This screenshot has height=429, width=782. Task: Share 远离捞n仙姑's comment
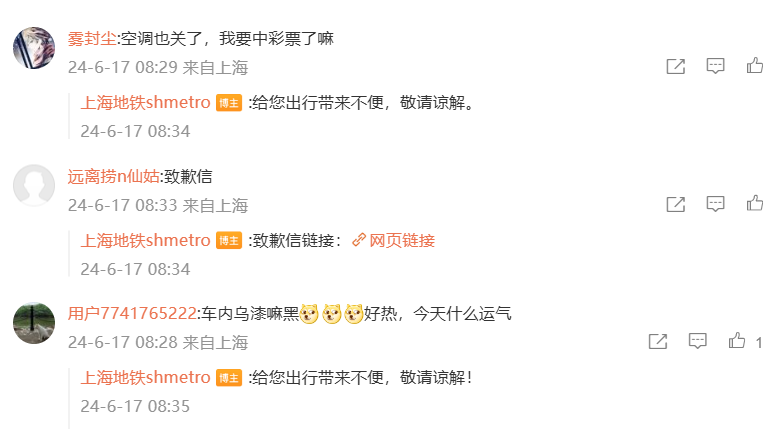676,204
